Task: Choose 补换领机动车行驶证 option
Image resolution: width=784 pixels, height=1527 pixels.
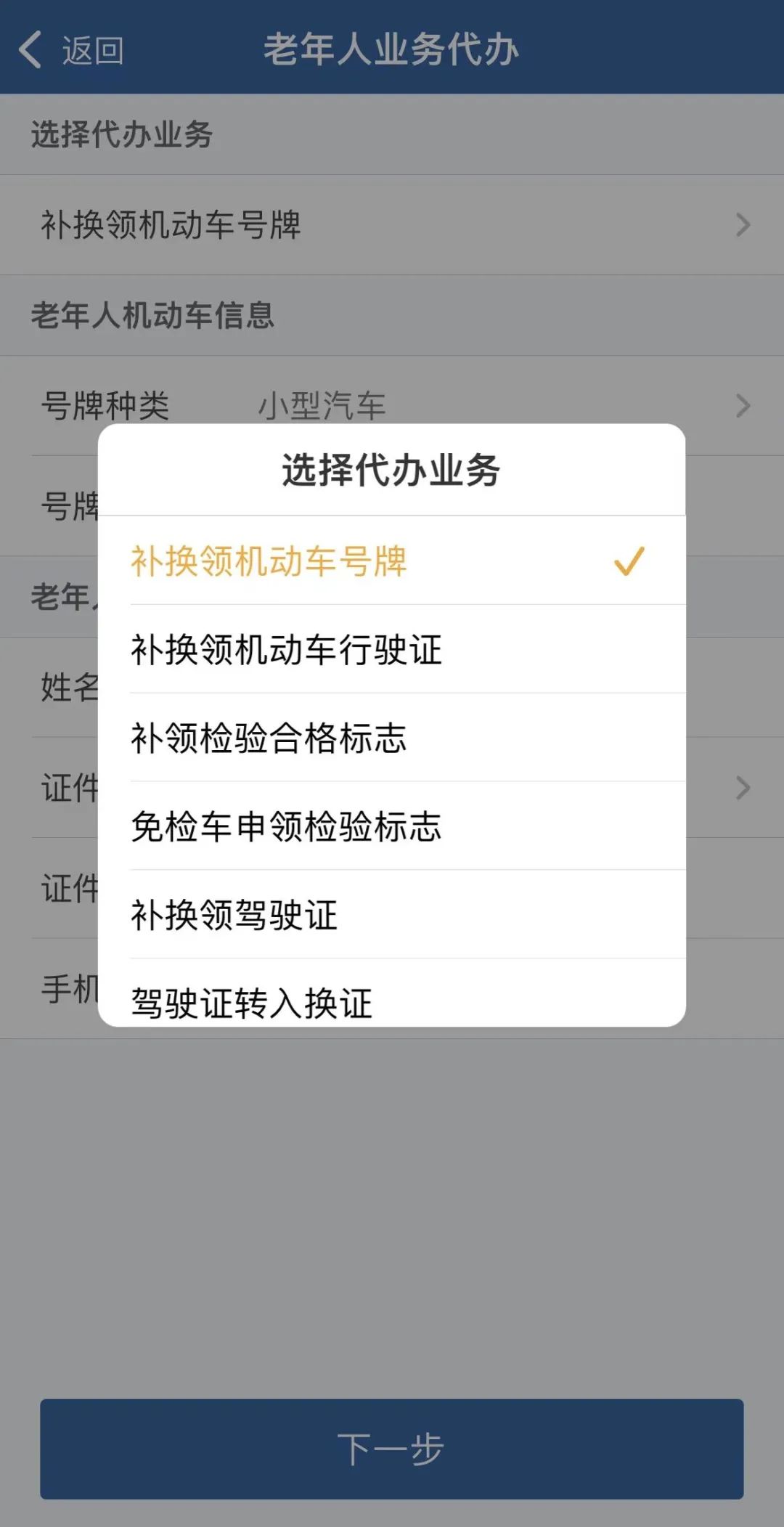Action: 392,649
